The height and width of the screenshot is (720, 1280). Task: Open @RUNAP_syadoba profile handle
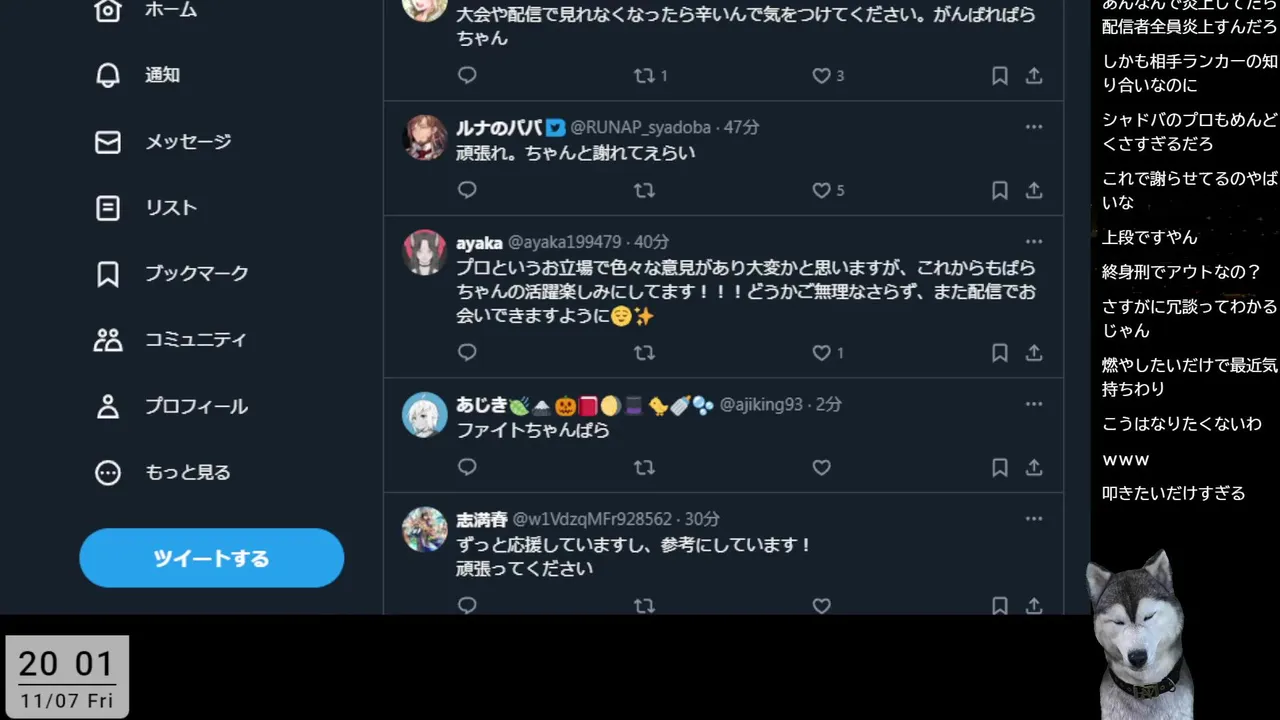(x=641, y=127)
